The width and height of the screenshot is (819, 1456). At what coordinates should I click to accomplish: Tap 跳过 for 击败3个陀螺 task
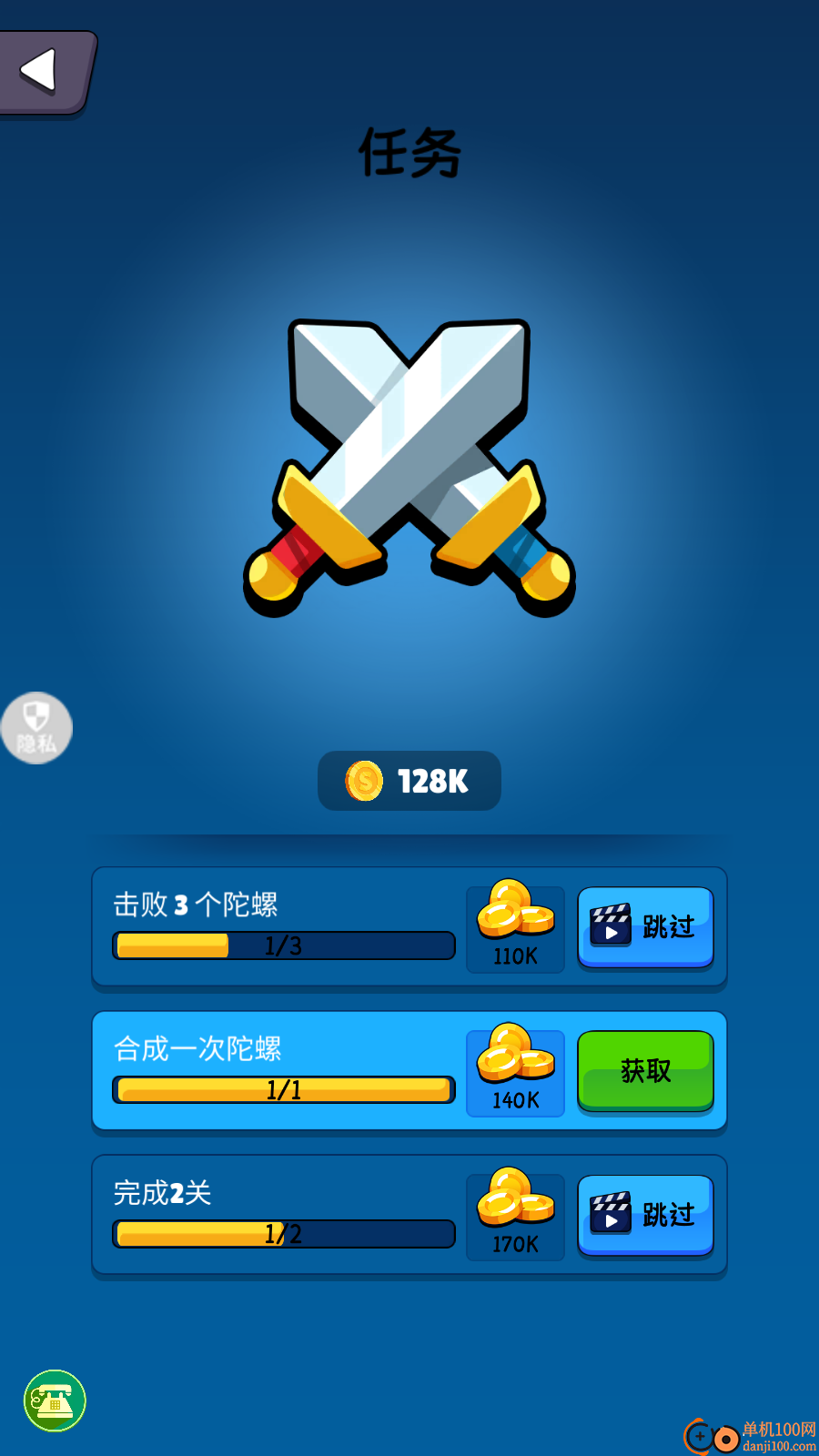645,926
